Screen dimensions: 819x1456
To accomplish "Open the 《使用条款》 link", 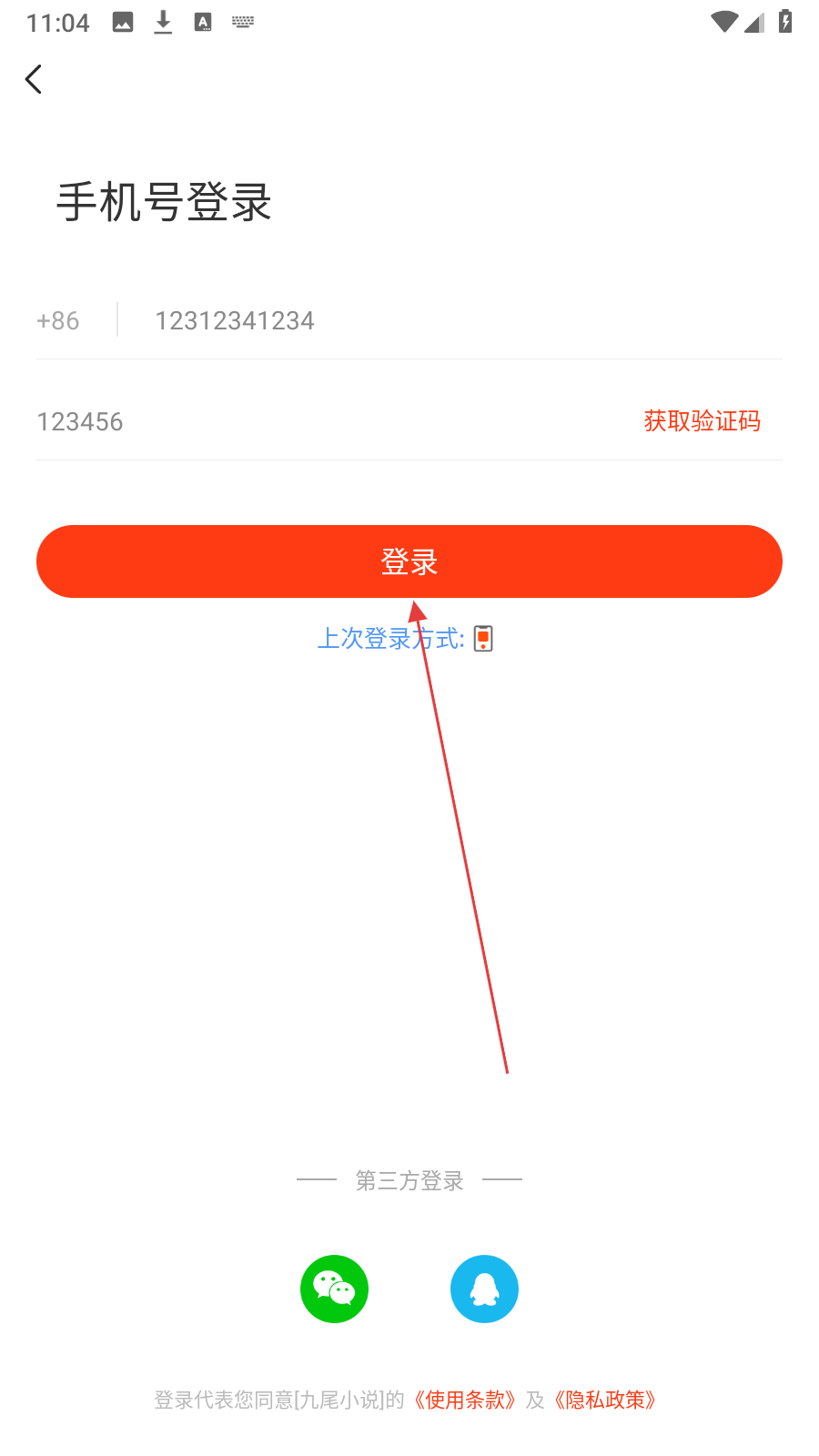I will point(465,1400).
